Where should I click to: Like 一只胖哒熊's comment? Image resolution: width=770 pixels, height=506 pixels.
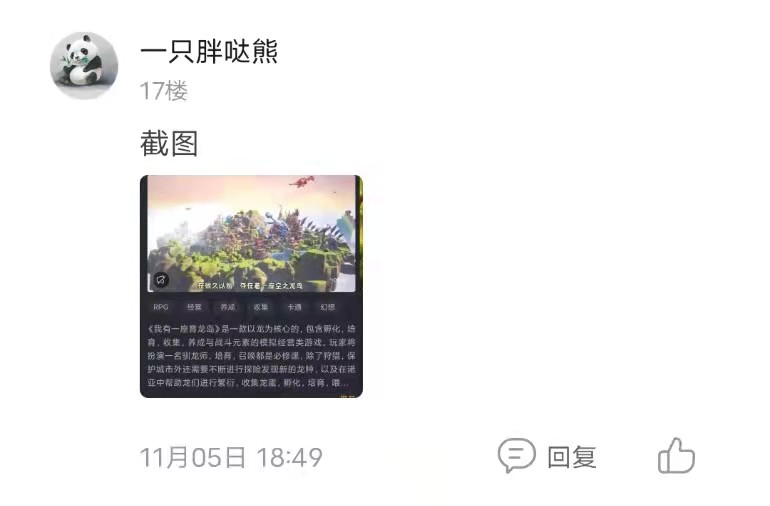tap(676, 457)
